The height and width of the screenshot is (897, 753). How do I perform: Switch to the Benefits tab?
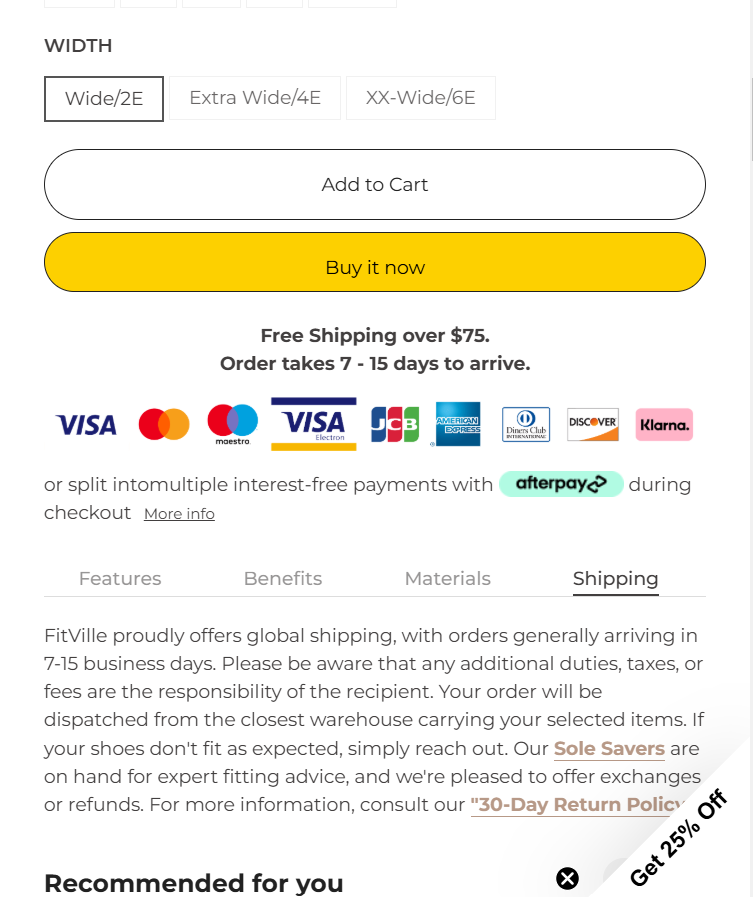283,579
